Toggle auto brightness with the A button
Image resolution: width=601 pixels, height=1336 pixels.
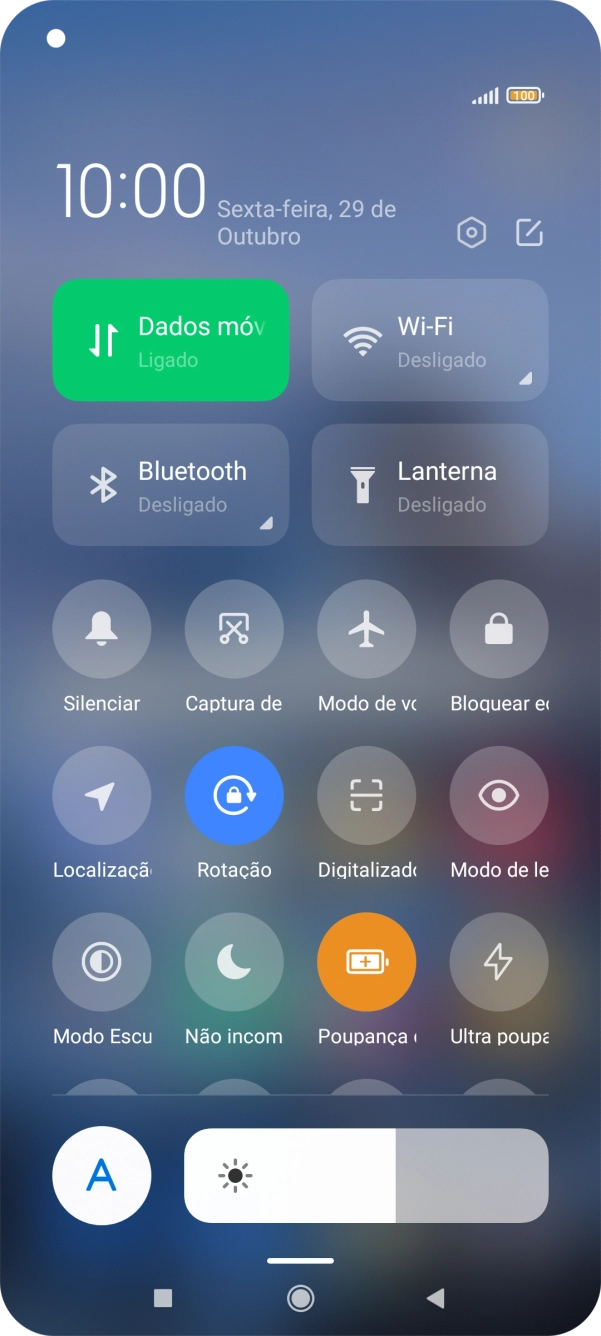click(102, 1176)
